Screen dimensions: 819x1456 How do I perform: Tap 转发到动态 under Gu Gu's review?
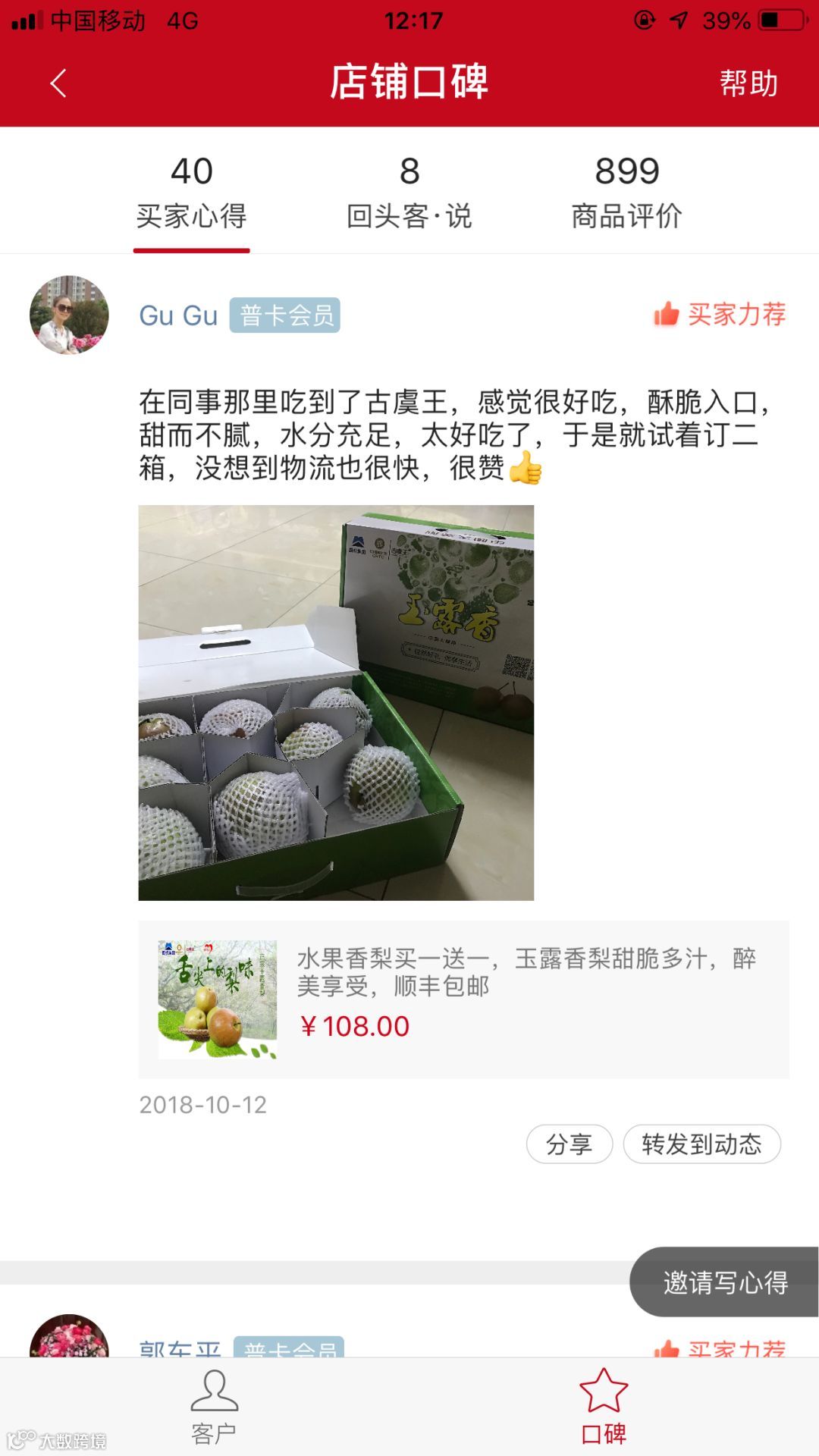coord(701,1144)
